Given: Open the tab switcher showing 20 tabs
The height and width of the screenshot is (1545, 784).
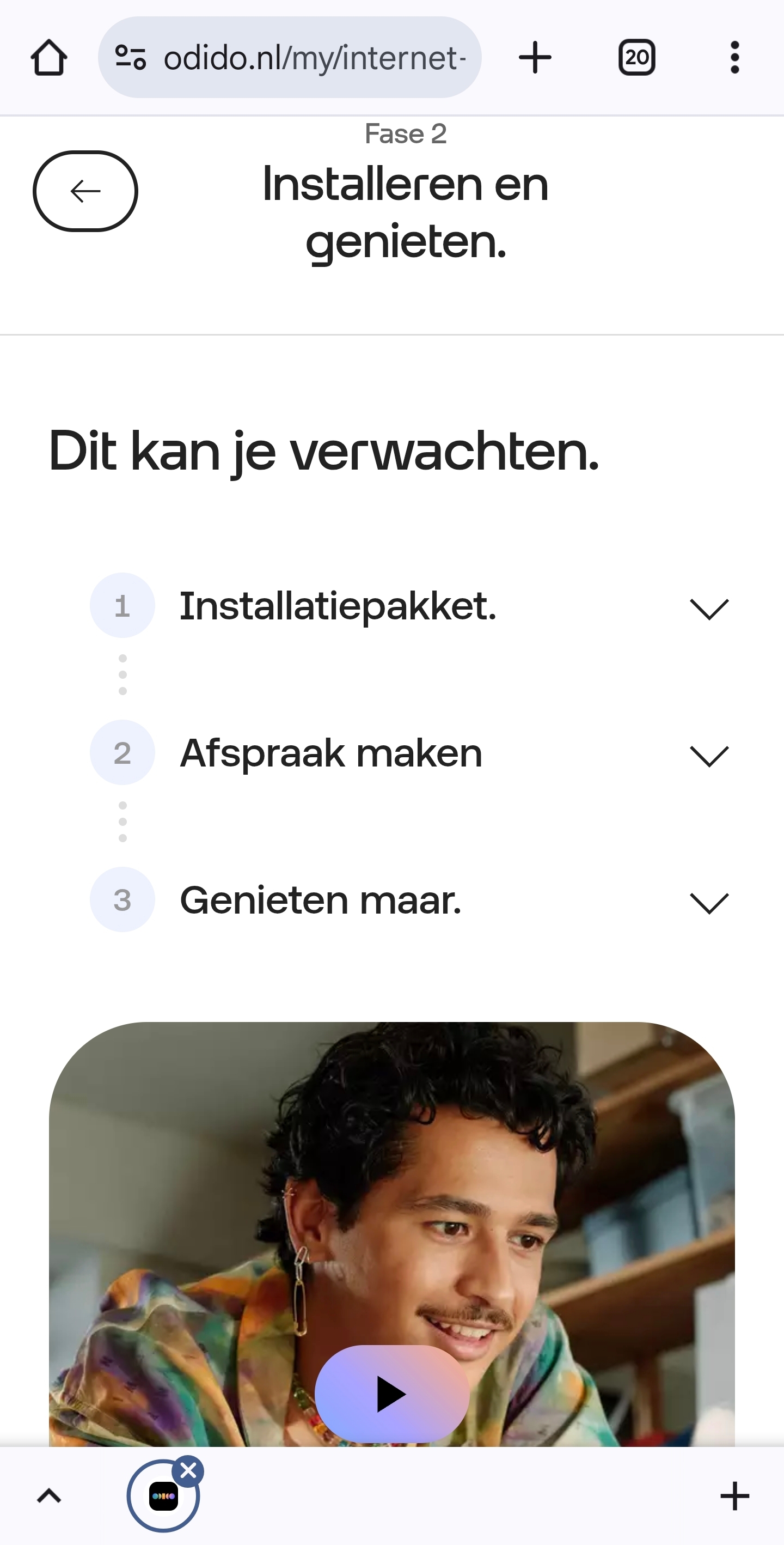Looking at the screenshot, I should click(636, 58).
